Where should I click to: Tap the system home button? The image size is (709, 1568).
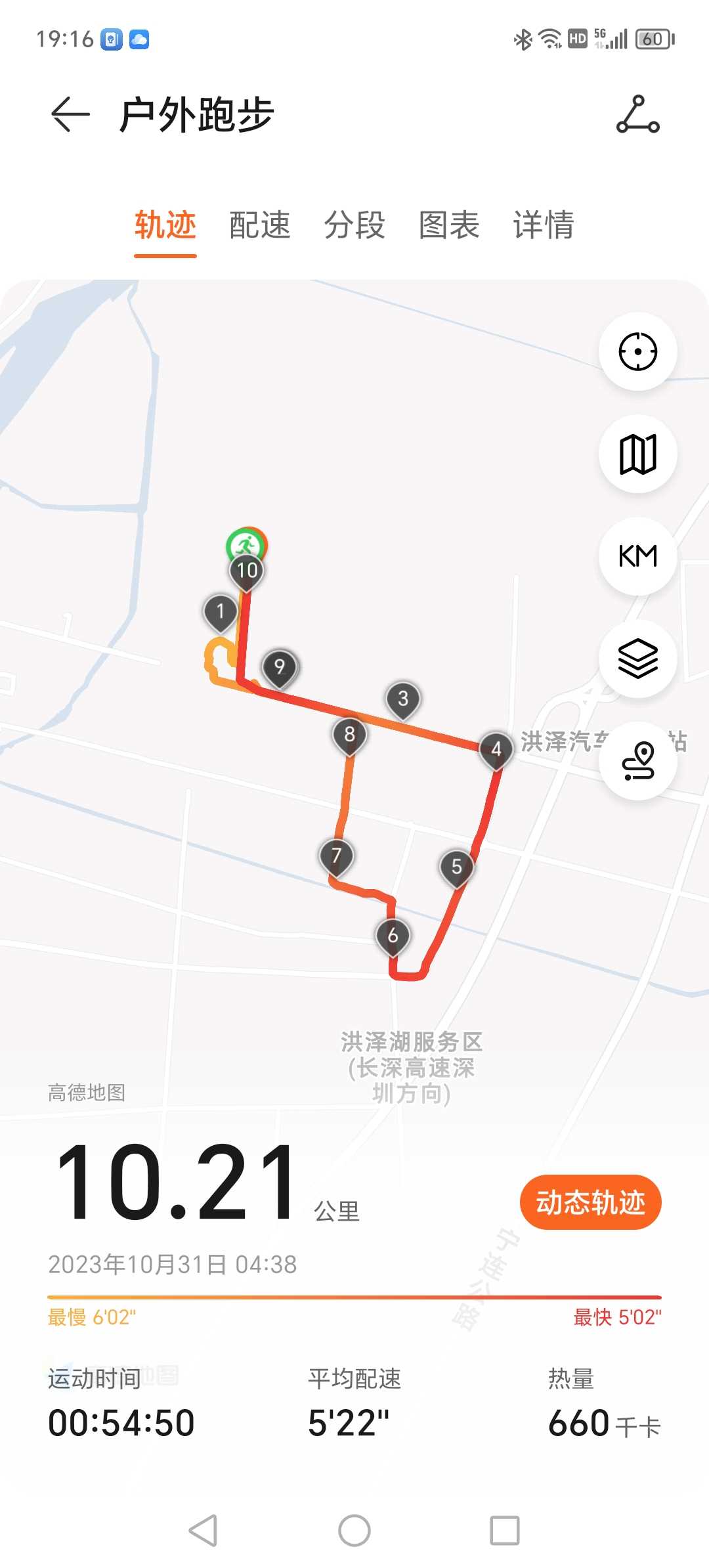tap(354, 1531)
